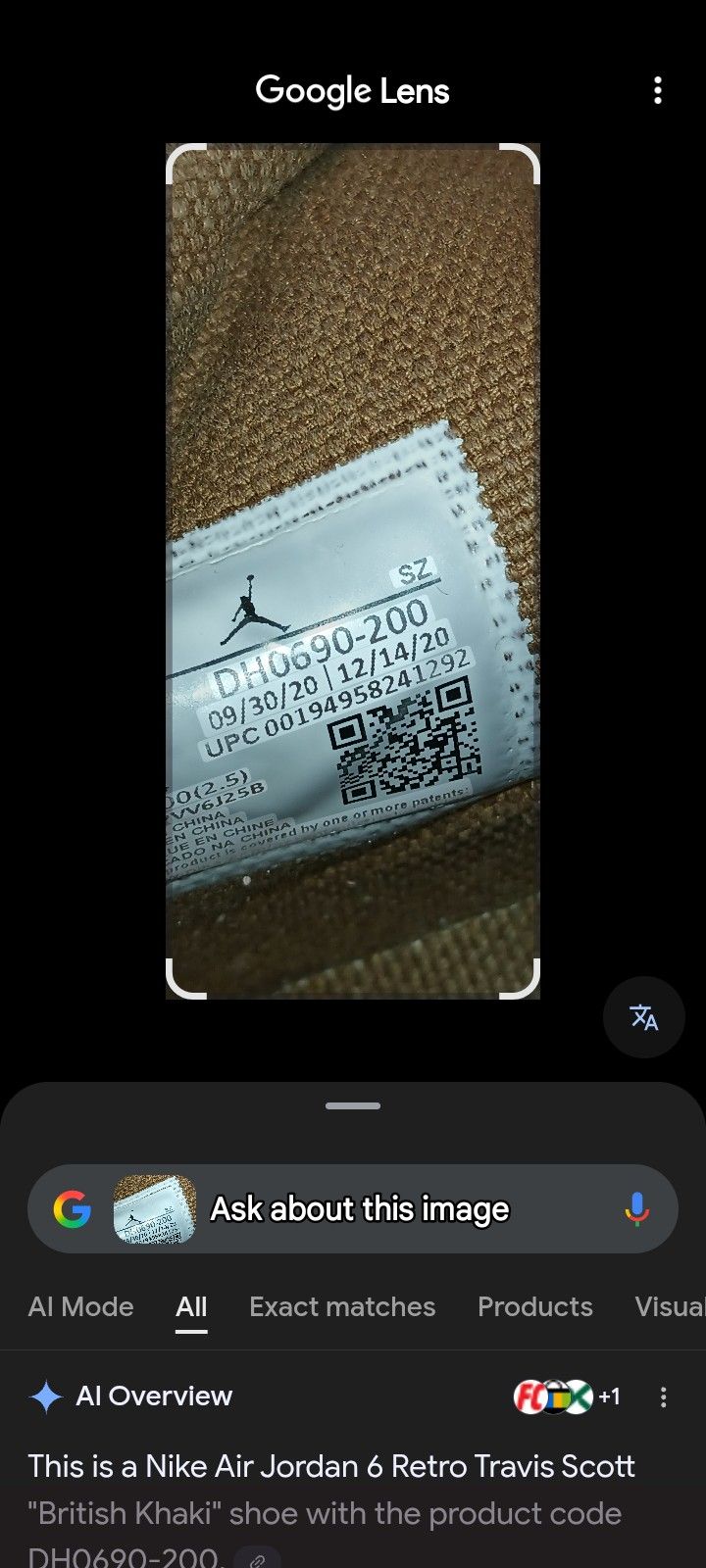Screen dimensions: 706x1568
Task: Switch to the AI Mode tab
Action: [x=81, y=1306]
